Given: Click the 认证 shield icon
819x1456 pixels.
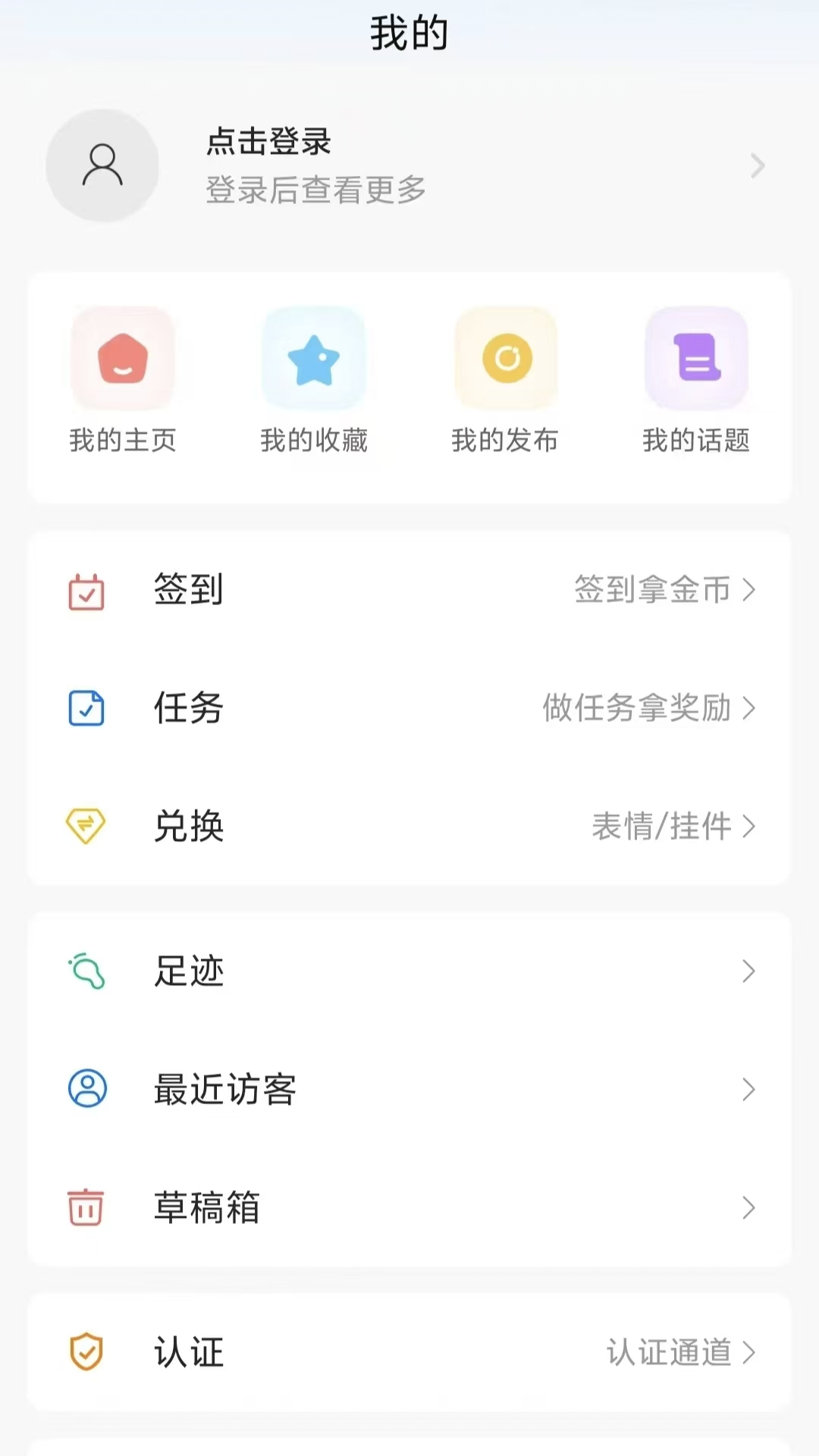Looking at the screenshot, I should point(86,1352).
